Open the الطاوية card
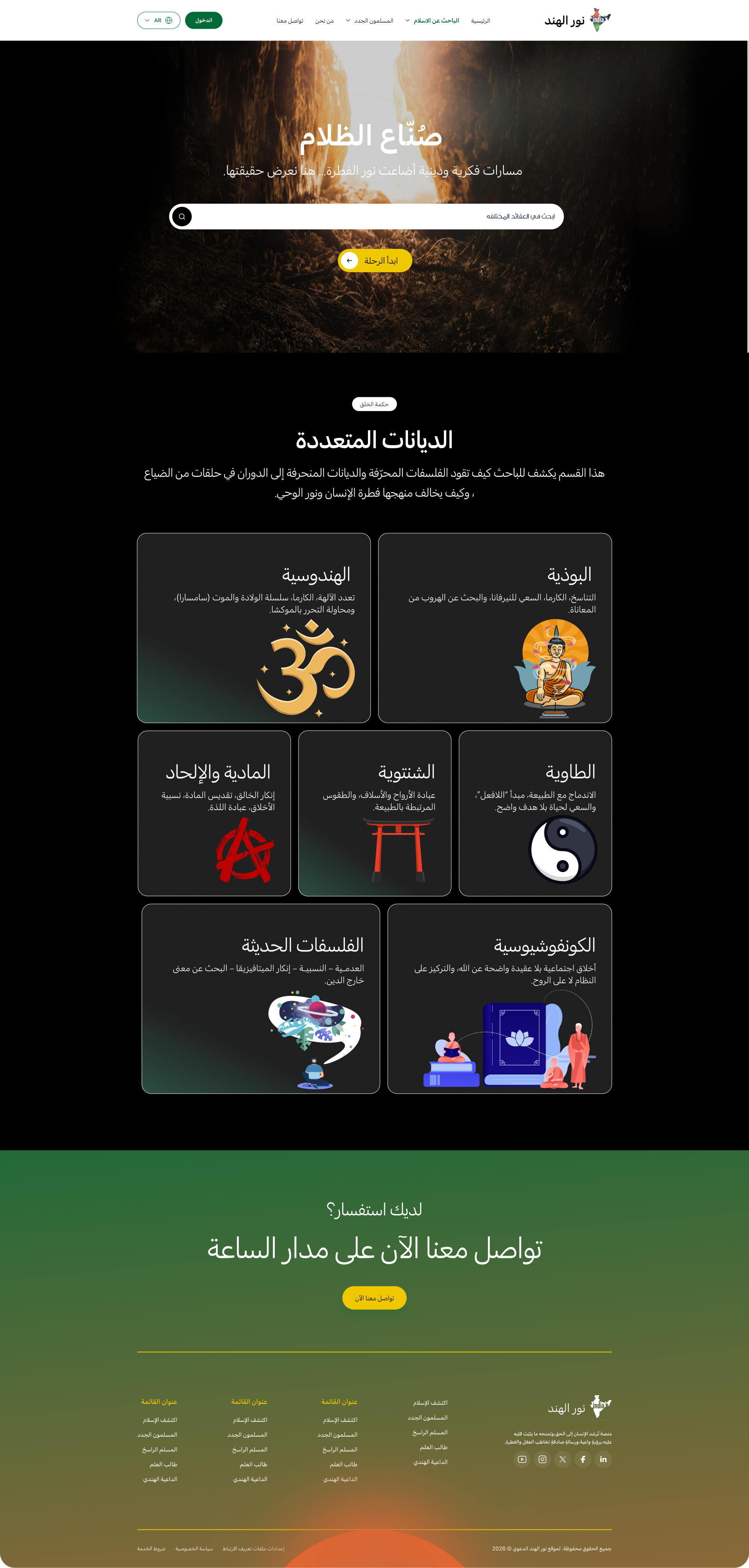The height and width of the screenshot is (1568, 749). pyautogui.click(x=535, y=812)
